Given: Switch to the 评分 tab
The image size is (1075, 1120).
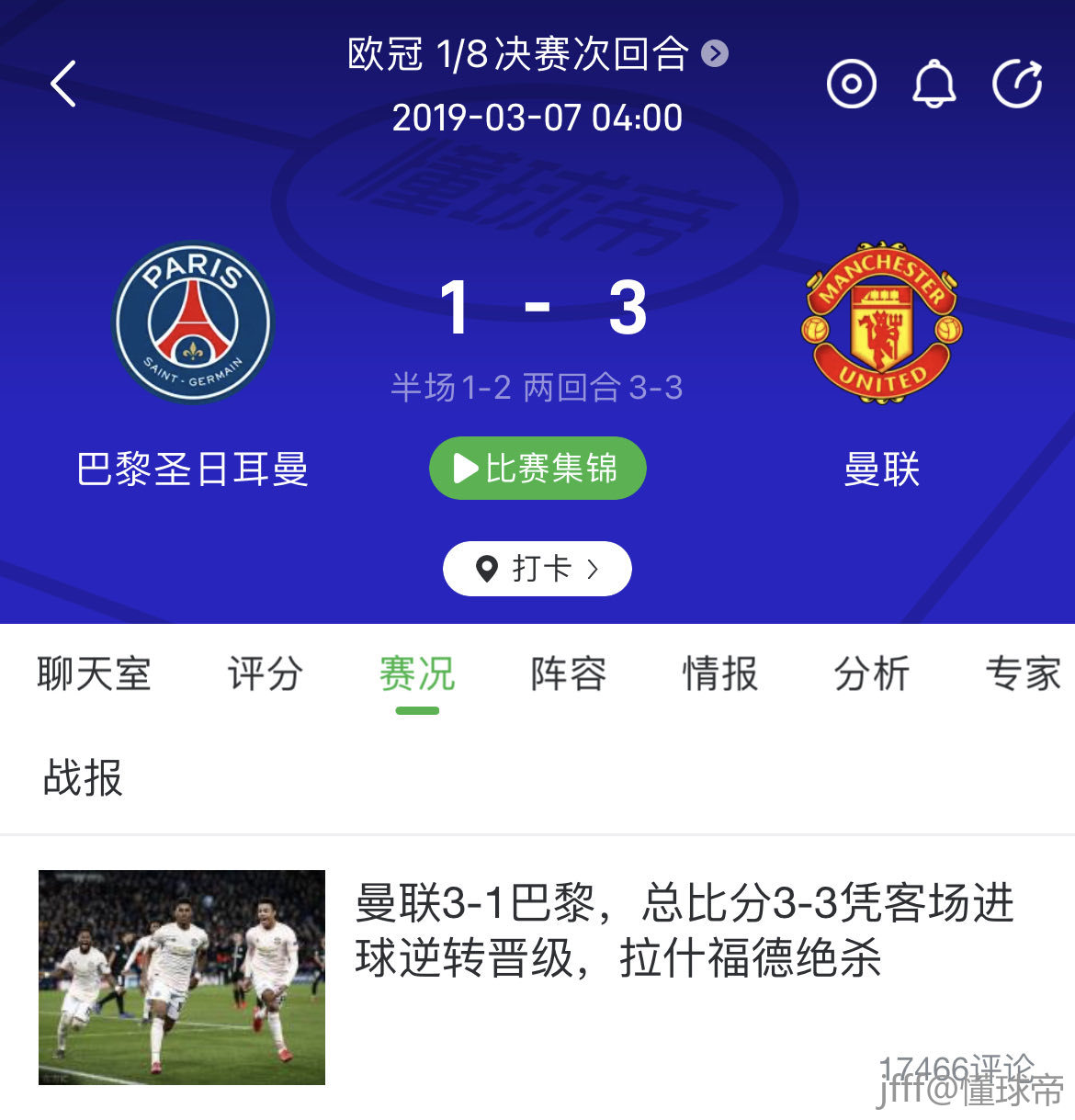Looking at the screenshot, I should (x=265, y=673).
